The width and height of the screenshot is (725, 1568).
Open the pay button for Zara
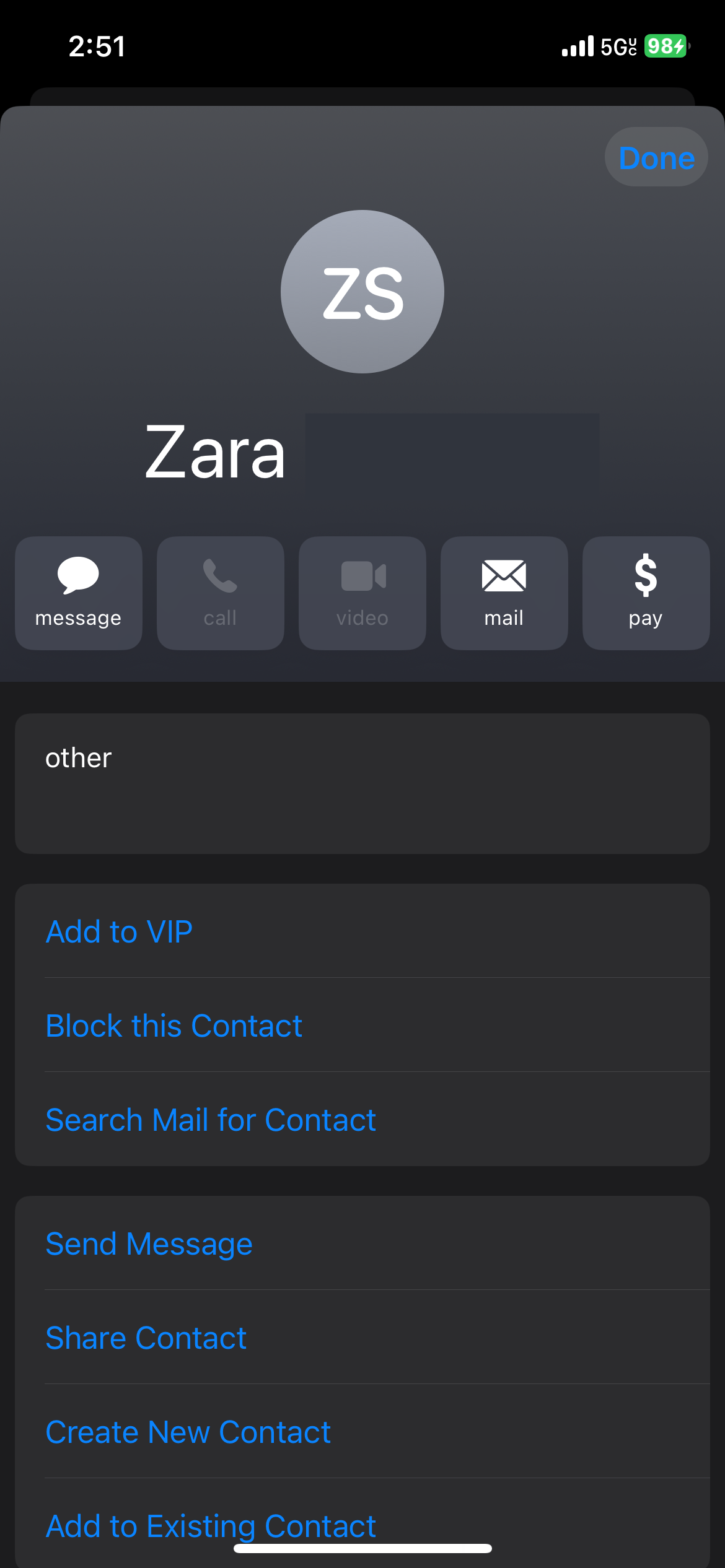(x=646, y=593)
